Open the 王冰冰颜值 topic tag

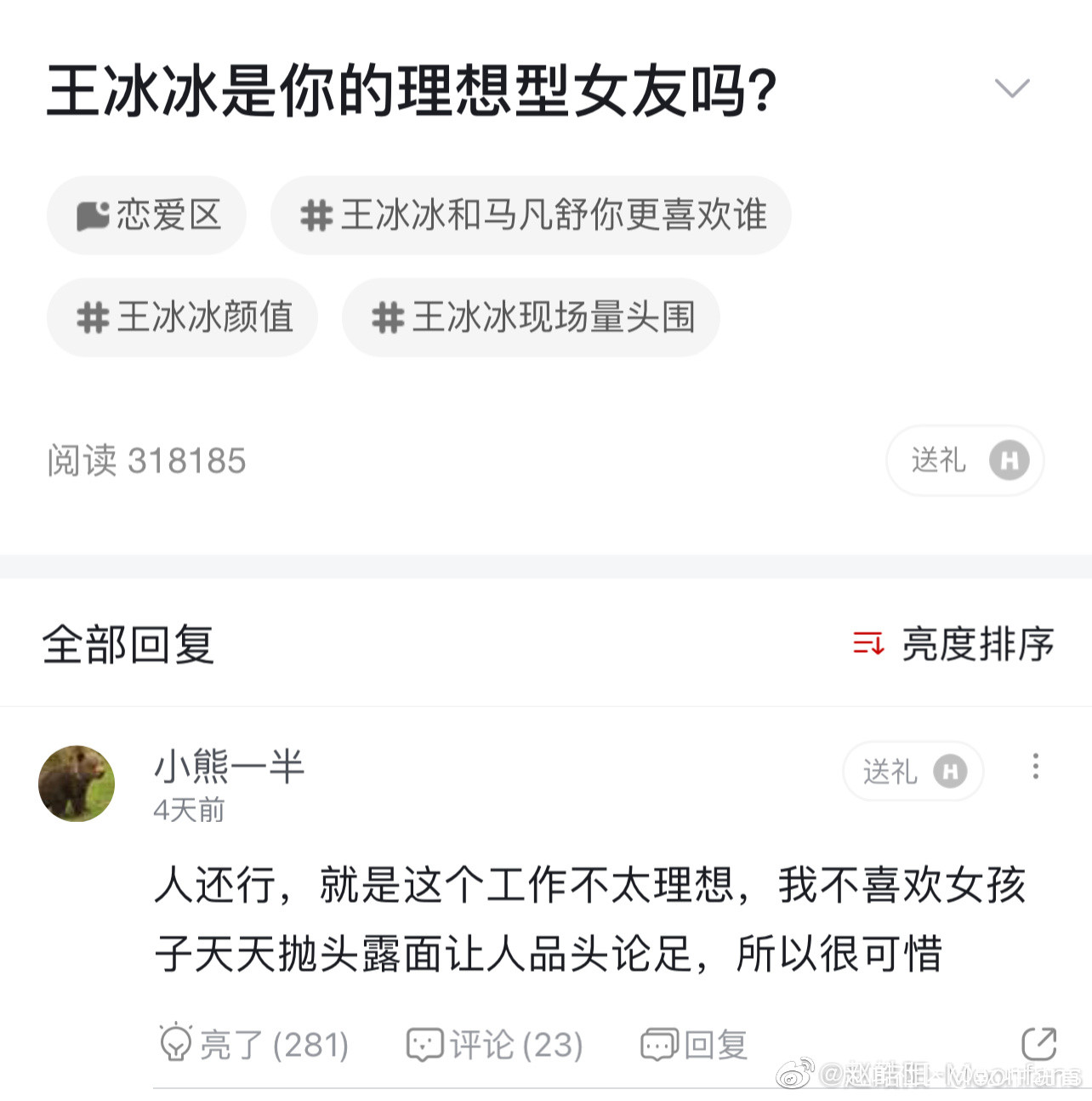[x=183, y=317]
